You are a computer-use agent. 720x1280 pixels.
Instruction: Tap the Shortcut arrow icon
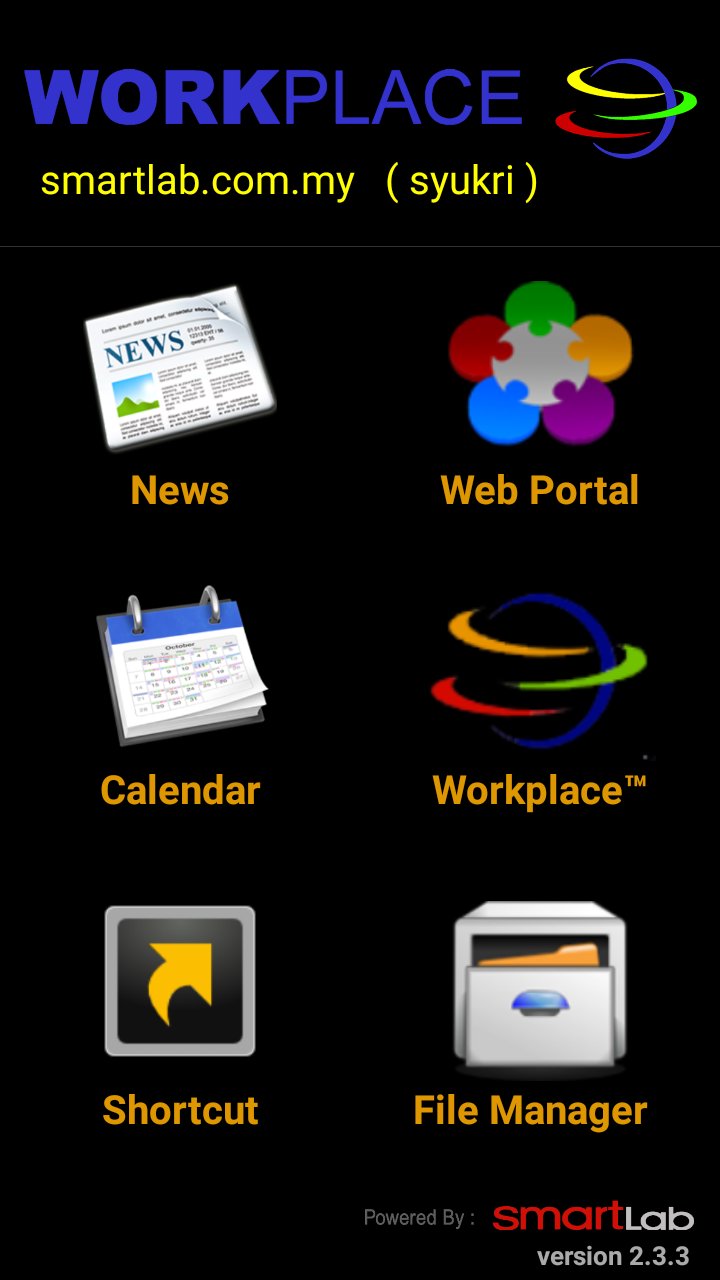[x=178, y=982]
